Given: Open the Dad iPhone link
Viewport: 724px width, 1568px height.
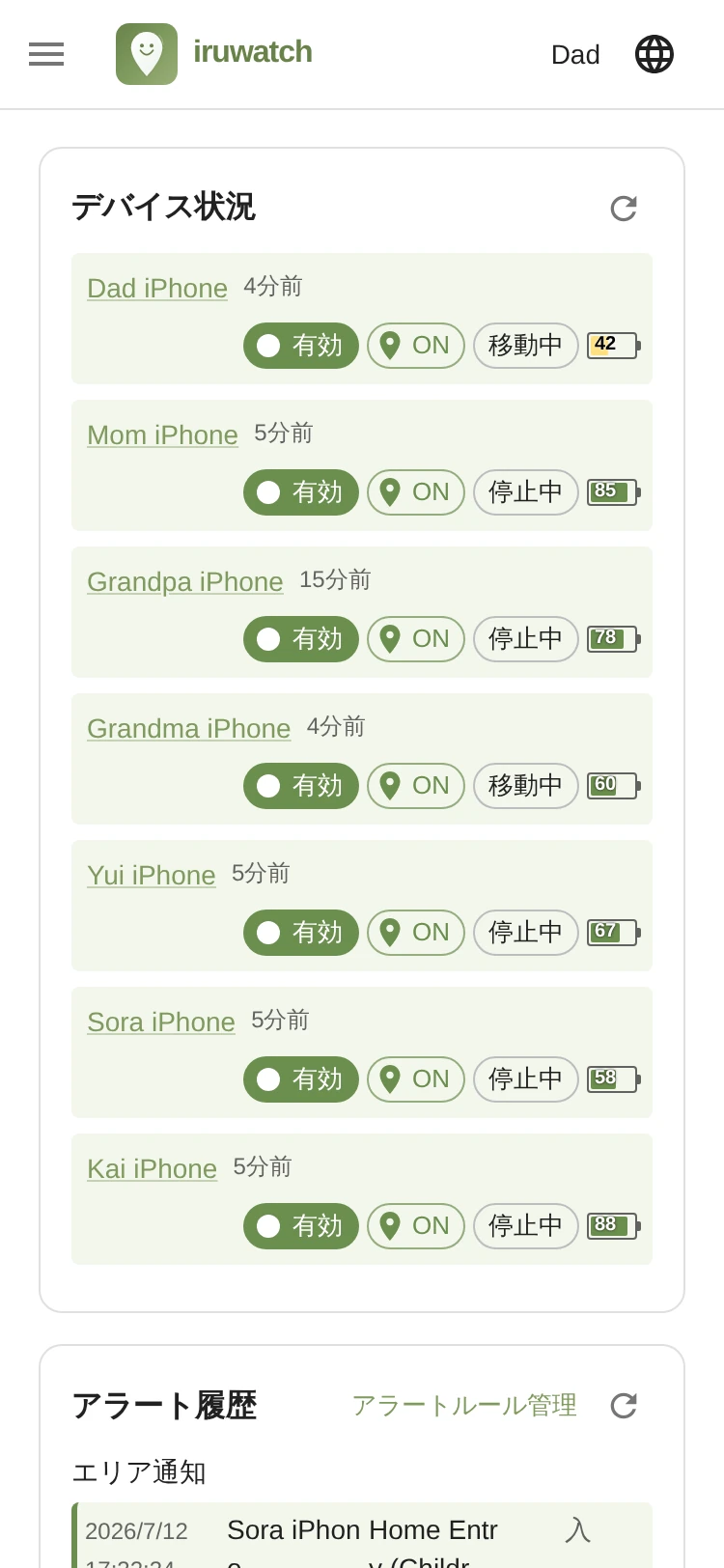Looking at the screenshot, I should tap(157, 288).
